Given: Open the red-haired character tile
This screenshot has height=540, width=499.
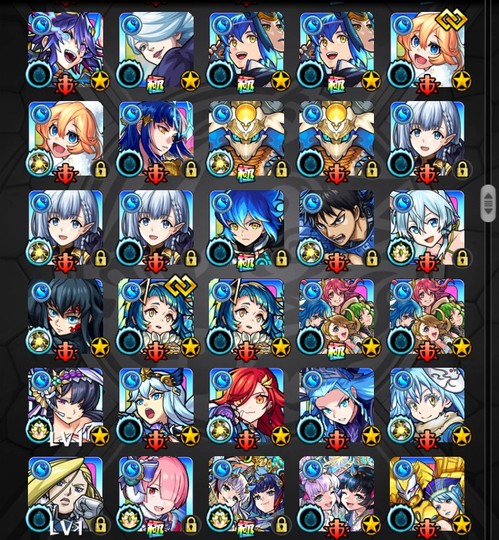Looking at the screenshot, I should pos(247,406).
